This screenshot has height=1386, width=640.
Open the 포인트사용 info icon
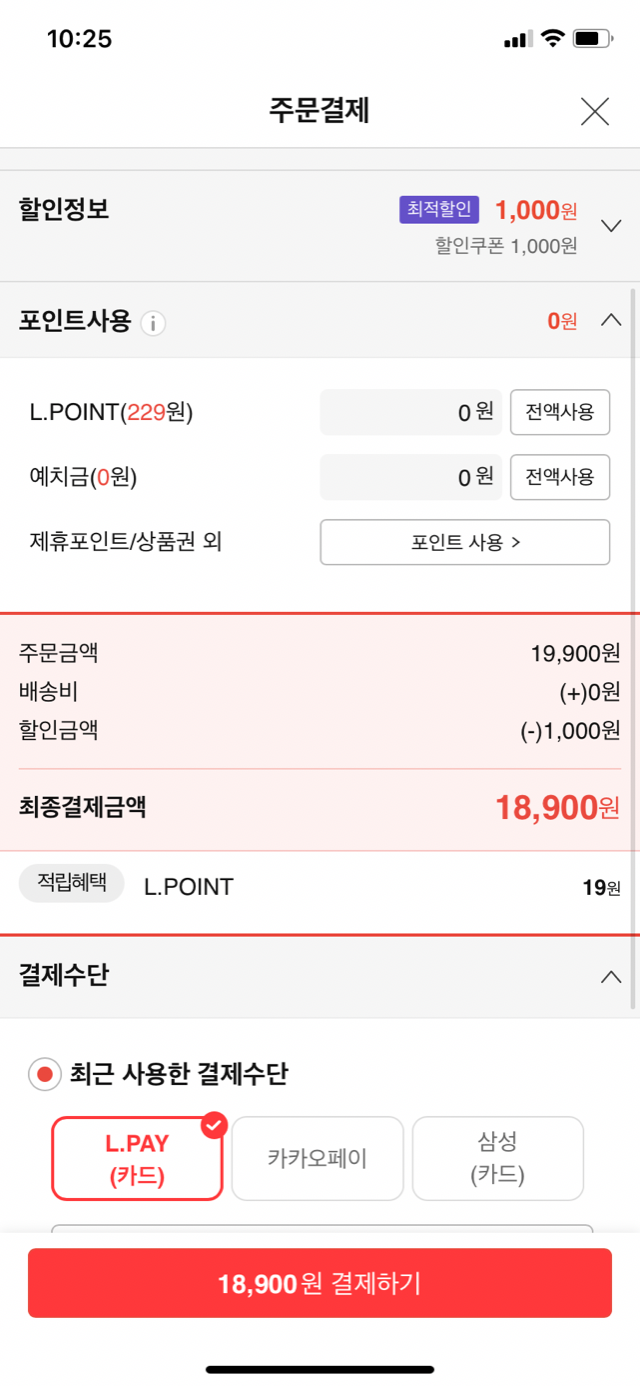pos(153,323)
